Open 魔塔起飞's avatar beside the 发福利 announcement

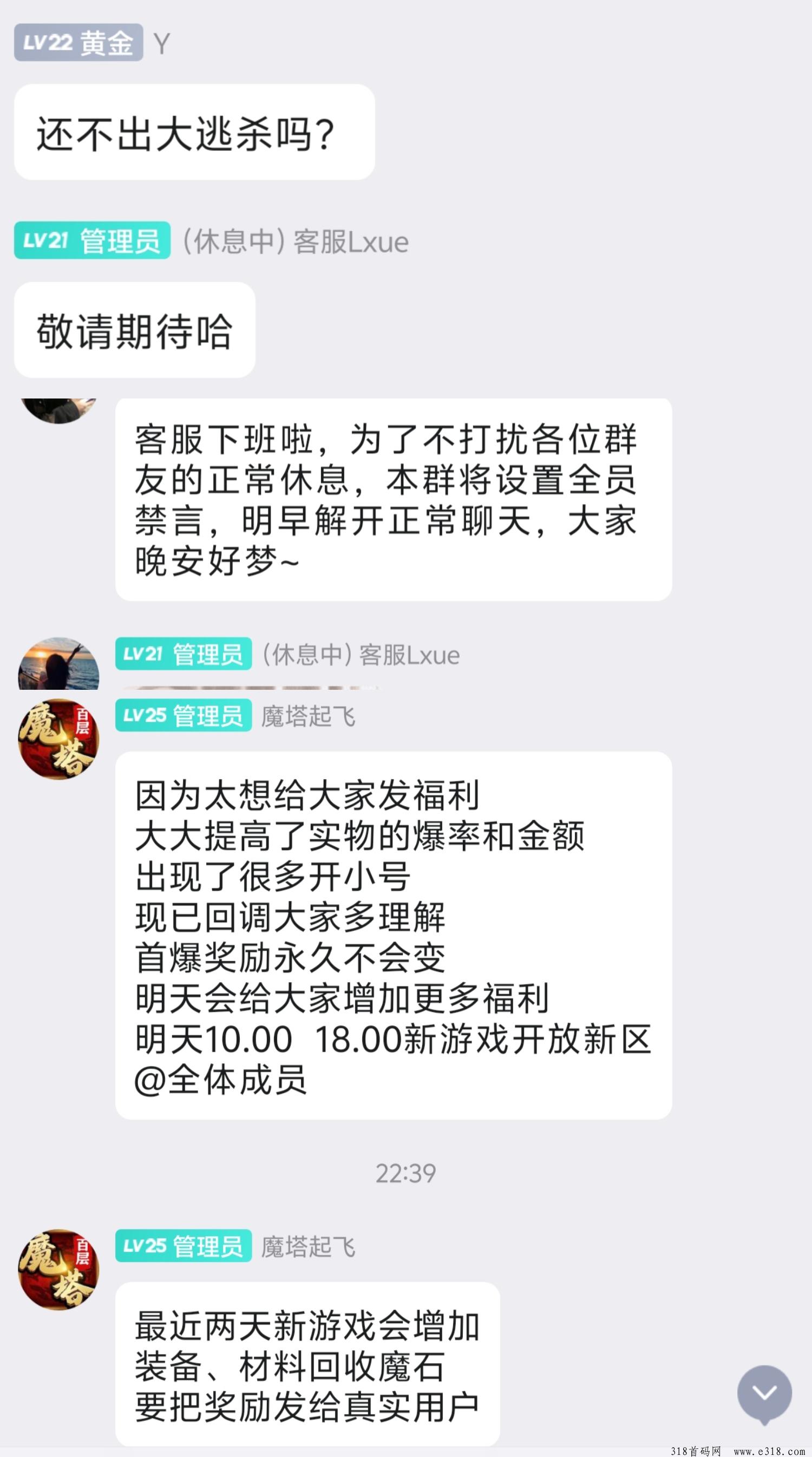click(59, 739)
